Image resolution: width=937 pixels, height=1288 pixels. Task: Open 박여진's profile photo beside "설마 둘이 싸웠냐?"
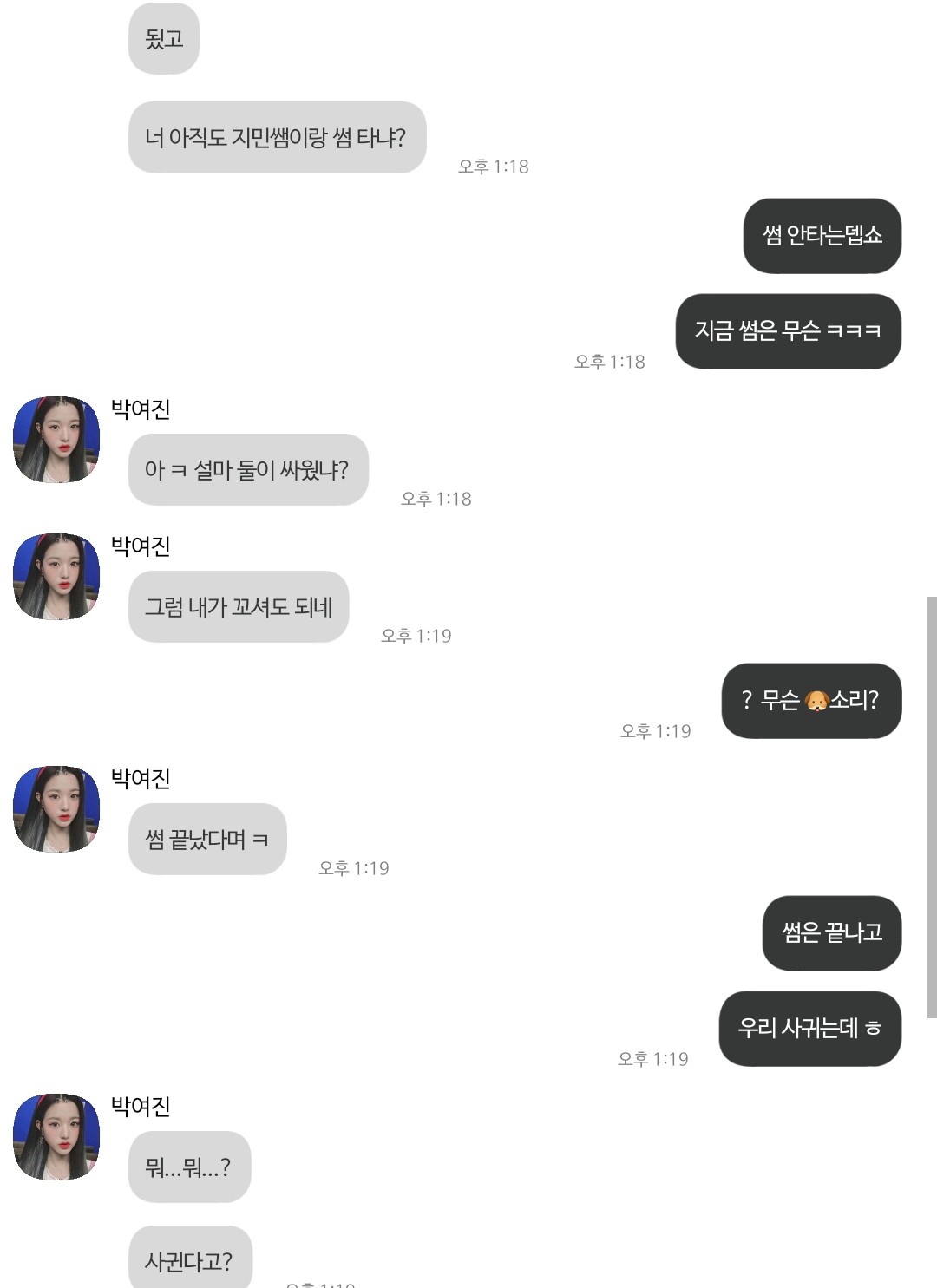click(x=56, y=440)
